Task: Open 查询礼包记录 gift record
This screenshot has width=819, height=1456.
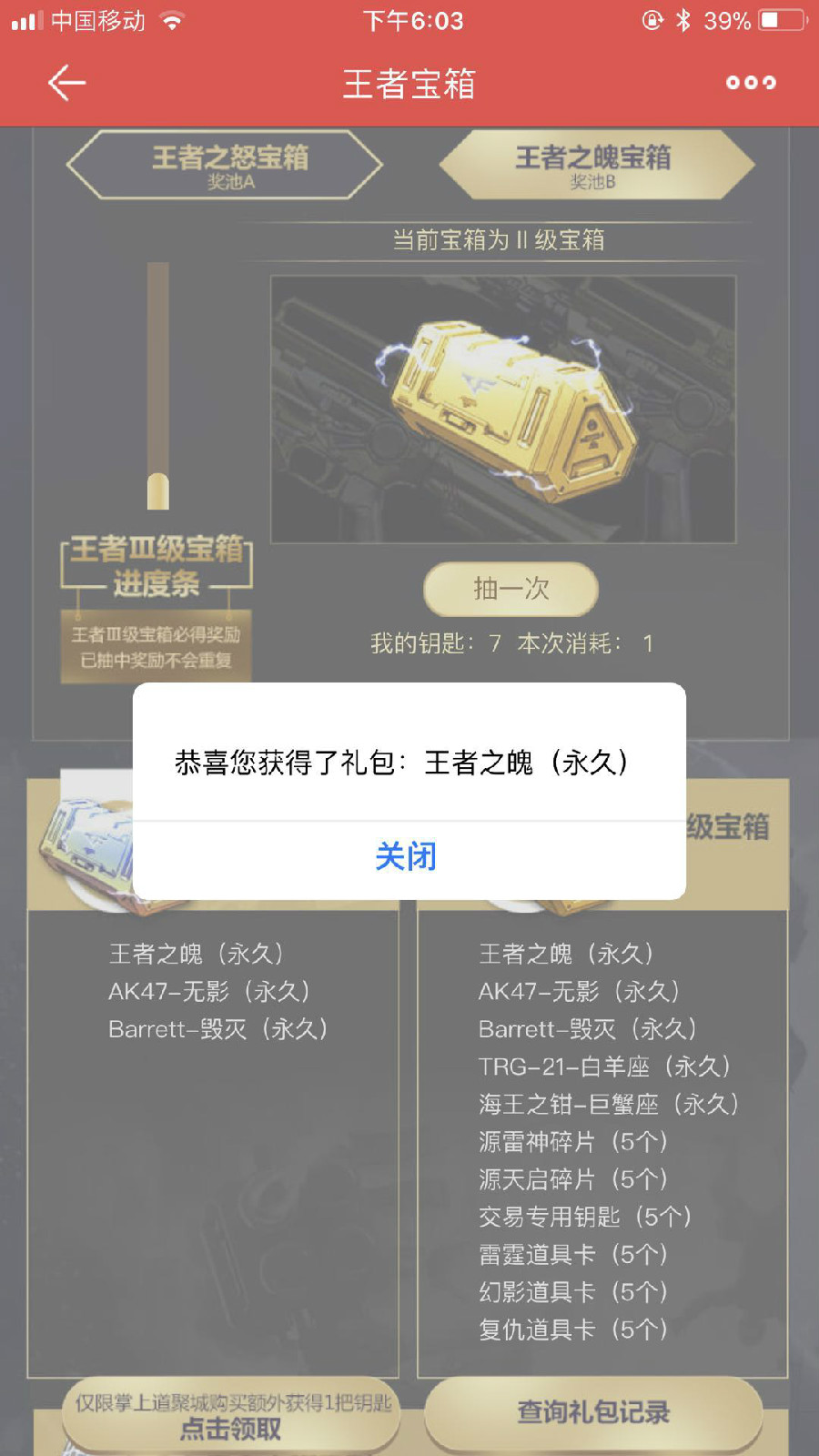Action: pyautogui.click(x=593, y=1412)
